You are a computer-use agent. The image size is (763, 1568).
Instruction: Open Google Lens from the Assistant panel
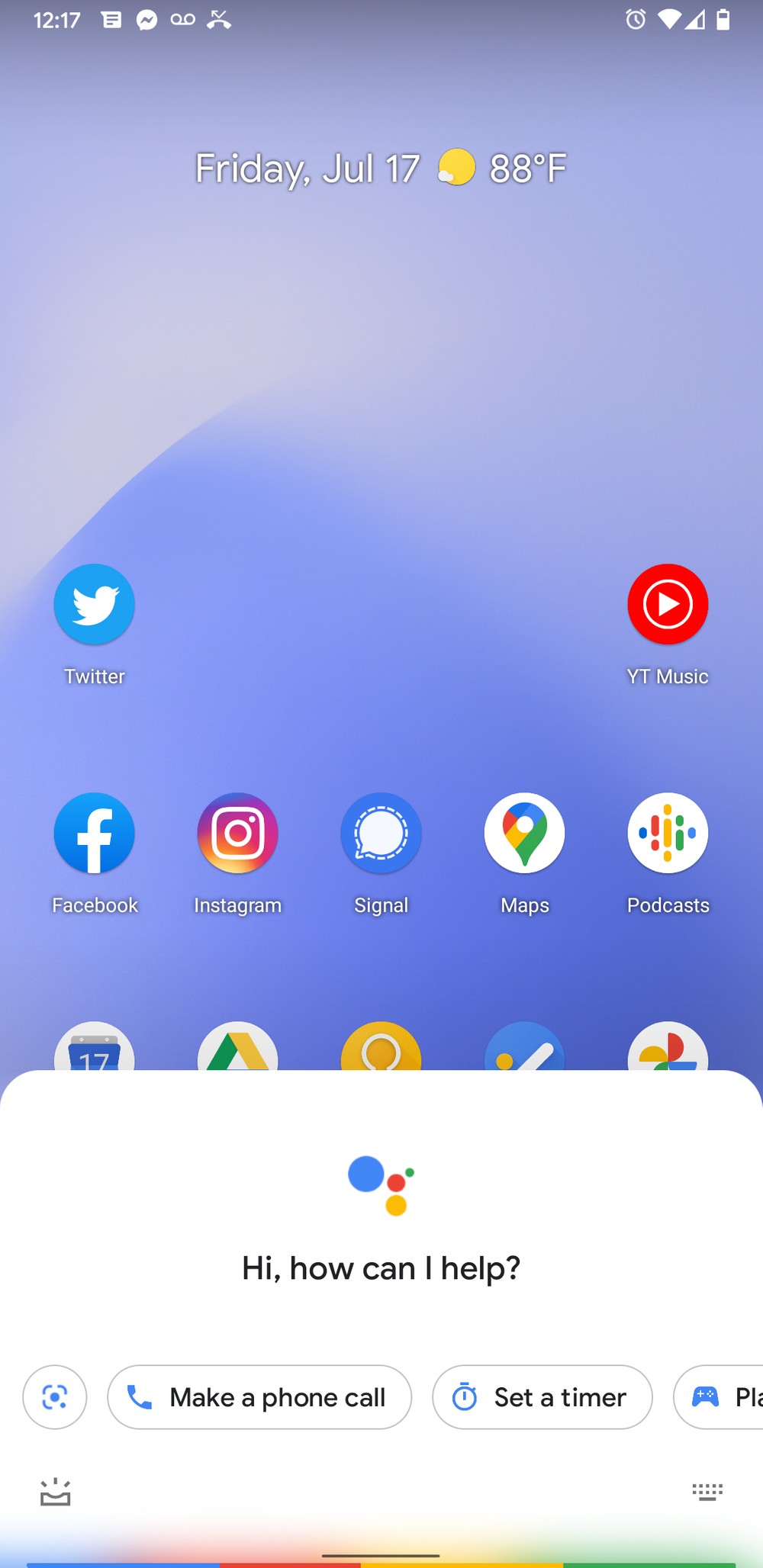[54, 1397]
